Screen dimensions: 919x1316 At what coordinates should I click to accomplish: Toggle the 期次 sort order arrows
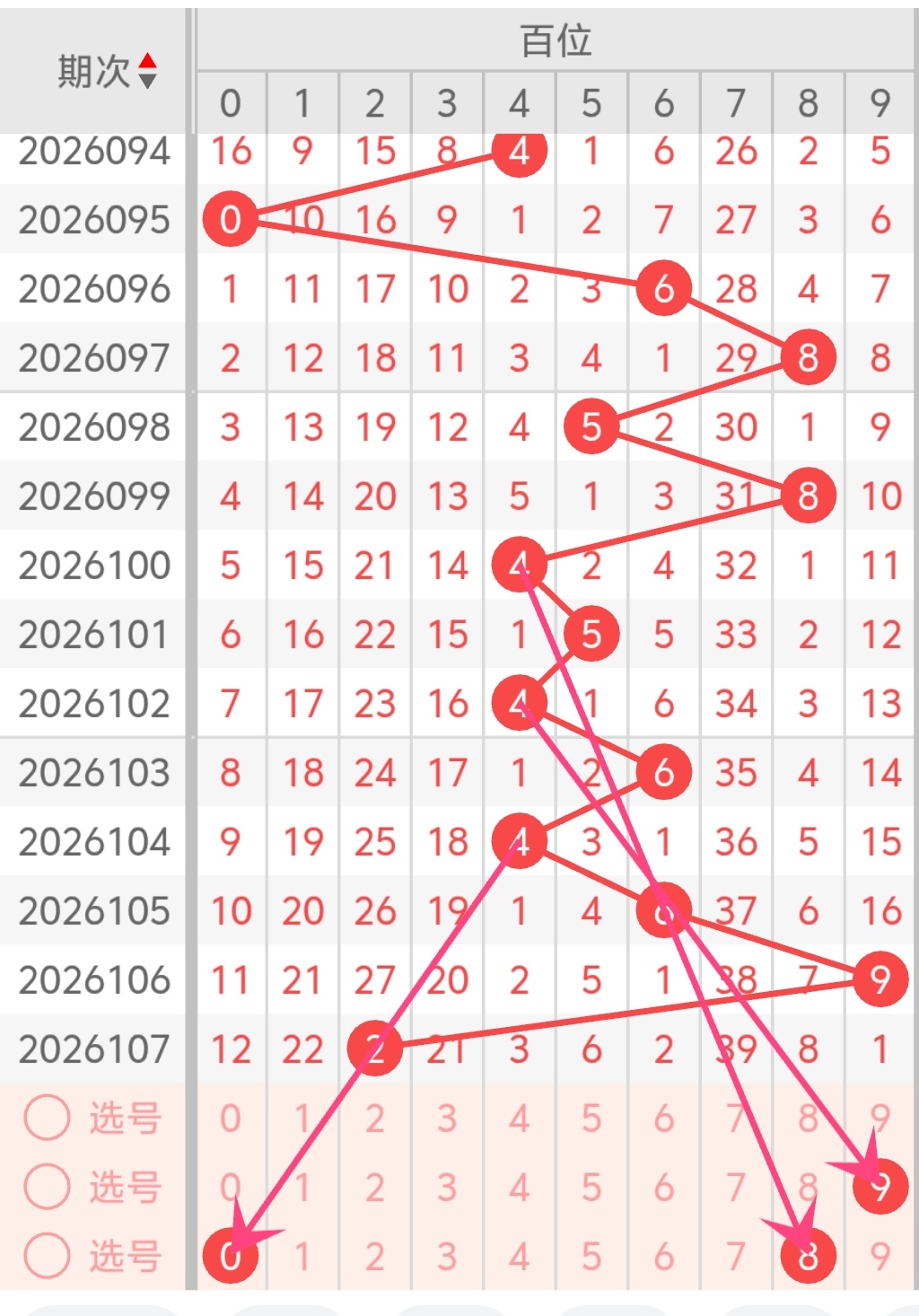(148, 71)
